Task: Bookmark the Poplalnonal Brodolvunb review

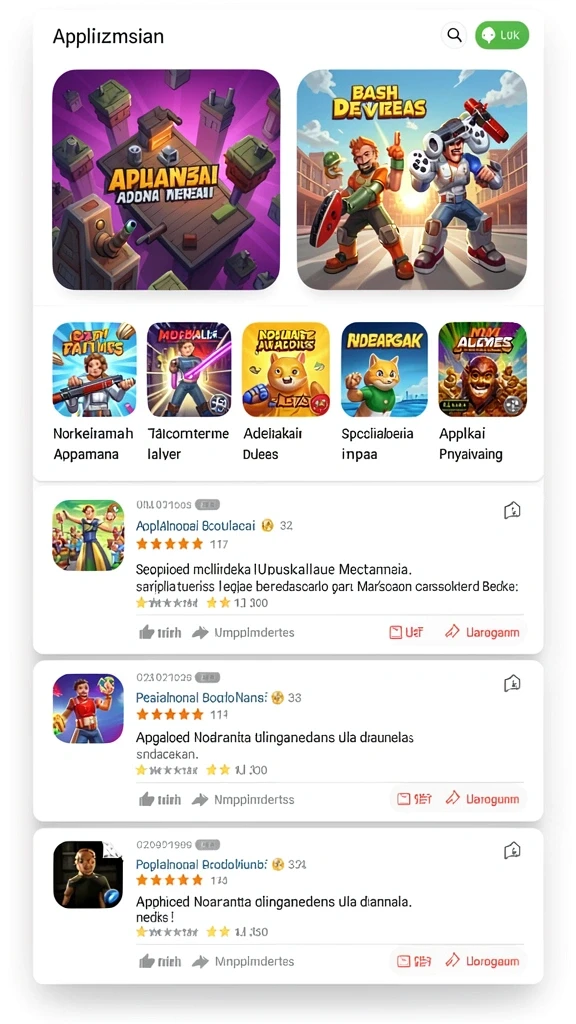Action: tap(512, 850)
